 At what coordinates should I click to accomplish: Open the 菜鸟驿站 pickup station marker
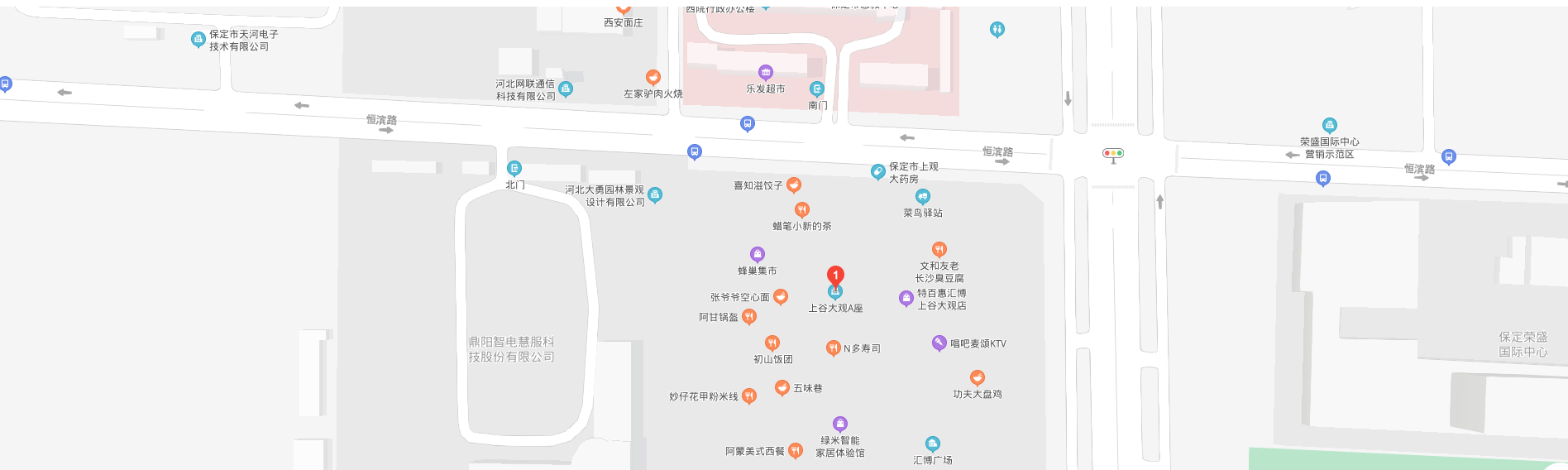(923, 197)
